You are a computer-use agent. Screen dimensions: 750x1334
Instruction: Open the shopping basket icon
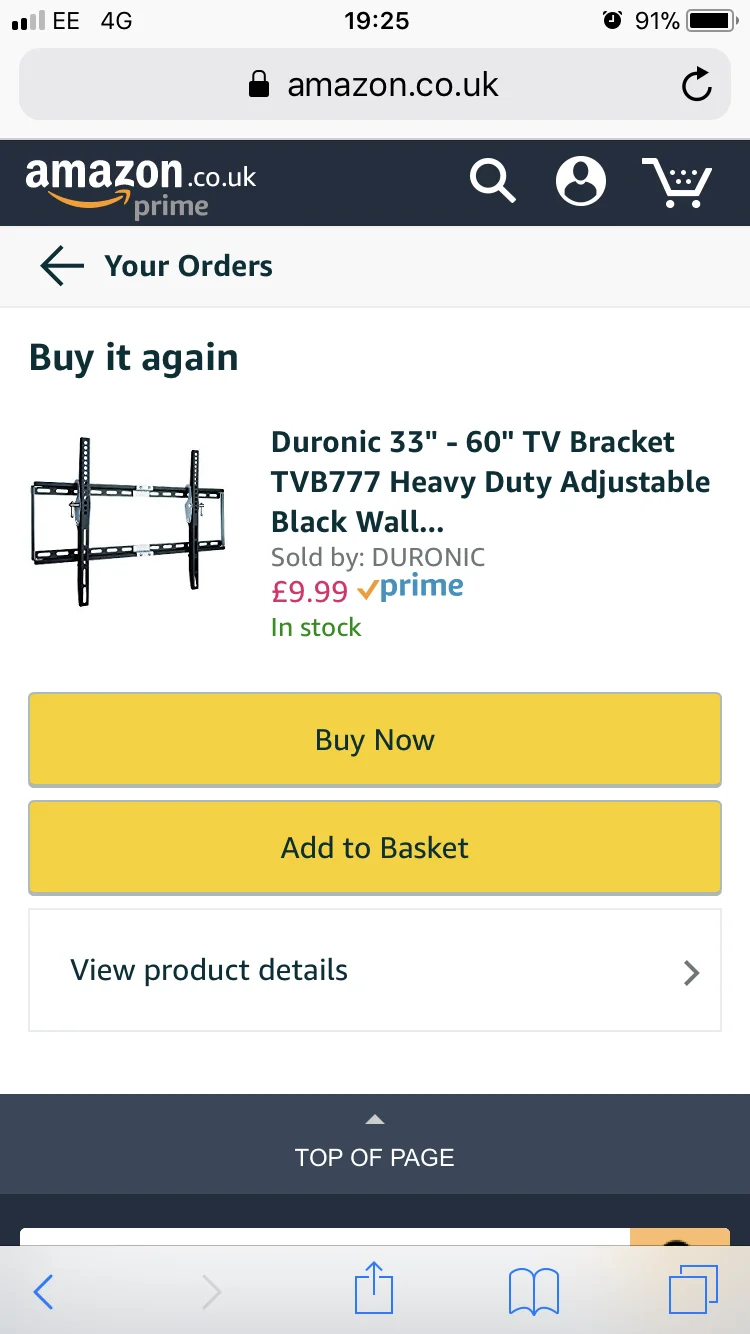coord(677,182)
